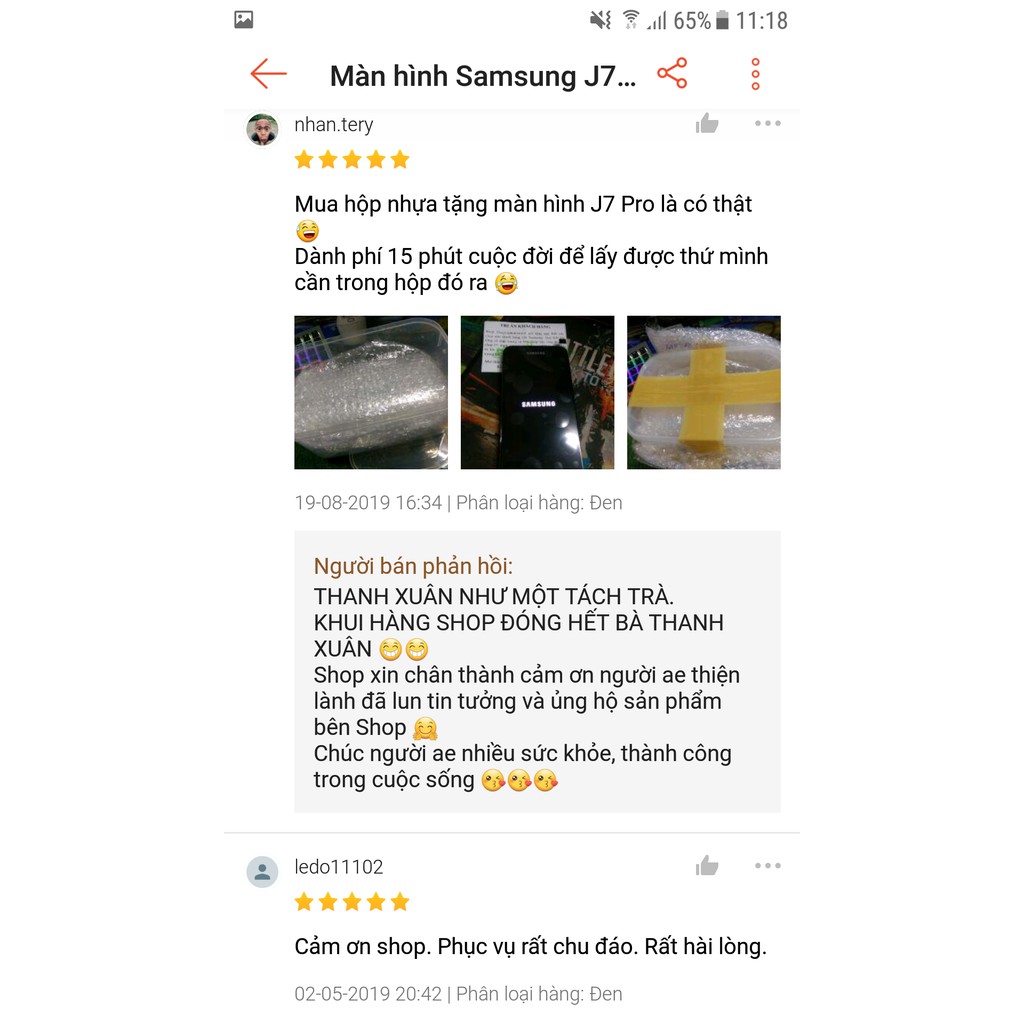
Task: Share this Samsung J7 product
Action: (672, 74)
